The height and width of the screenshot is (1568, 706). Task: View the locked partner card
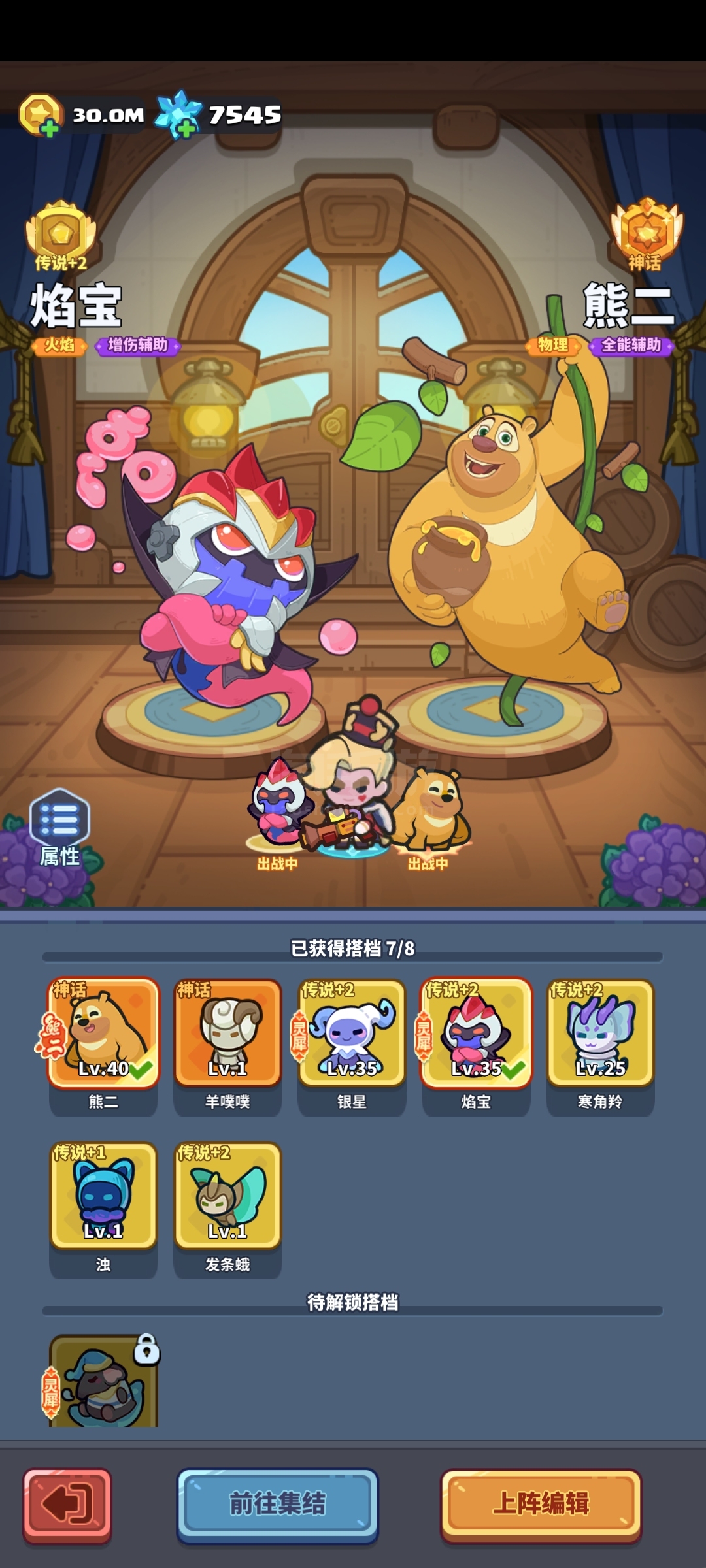(103, 1380)
